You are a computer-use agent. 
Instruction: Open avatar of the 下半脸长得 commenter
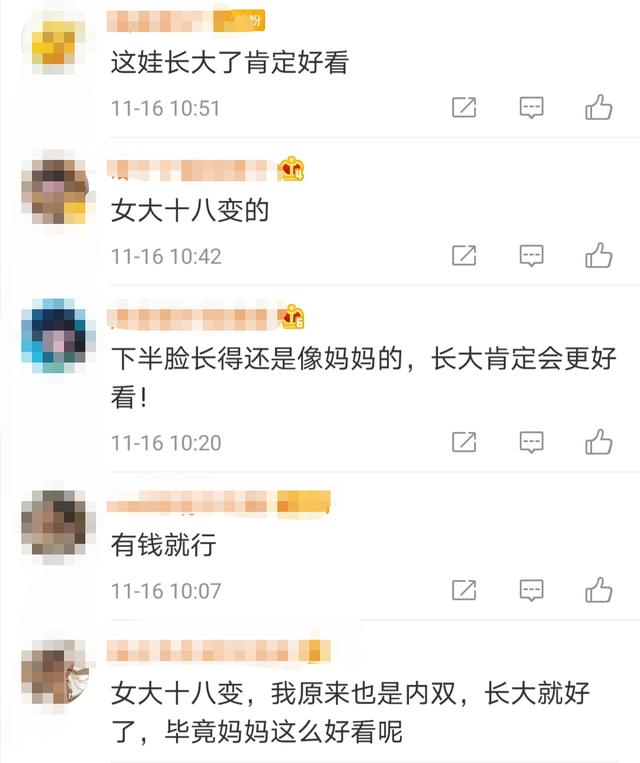(x=51, y=336)
